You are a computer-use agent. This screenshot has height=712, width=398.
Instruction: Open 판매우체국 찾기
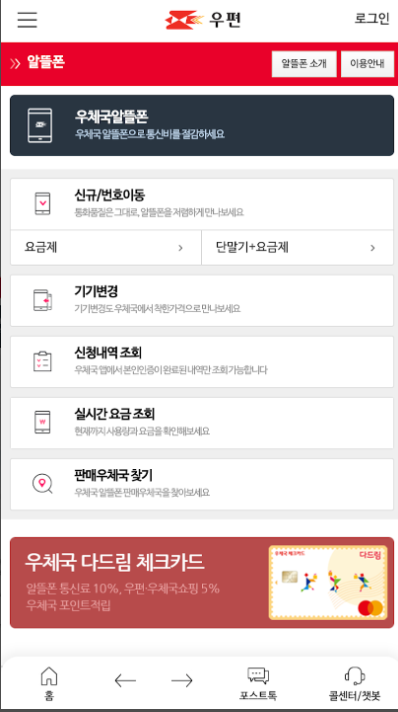[202, 485]
